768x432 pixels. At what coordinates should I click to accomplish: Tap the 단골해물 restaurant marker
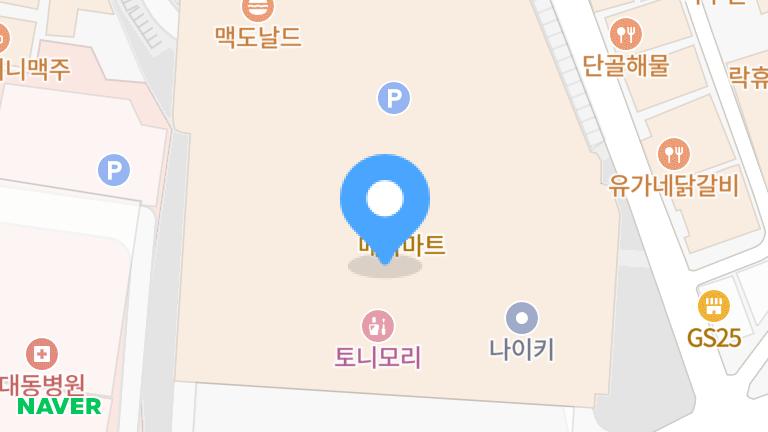(x=626, y=36)
